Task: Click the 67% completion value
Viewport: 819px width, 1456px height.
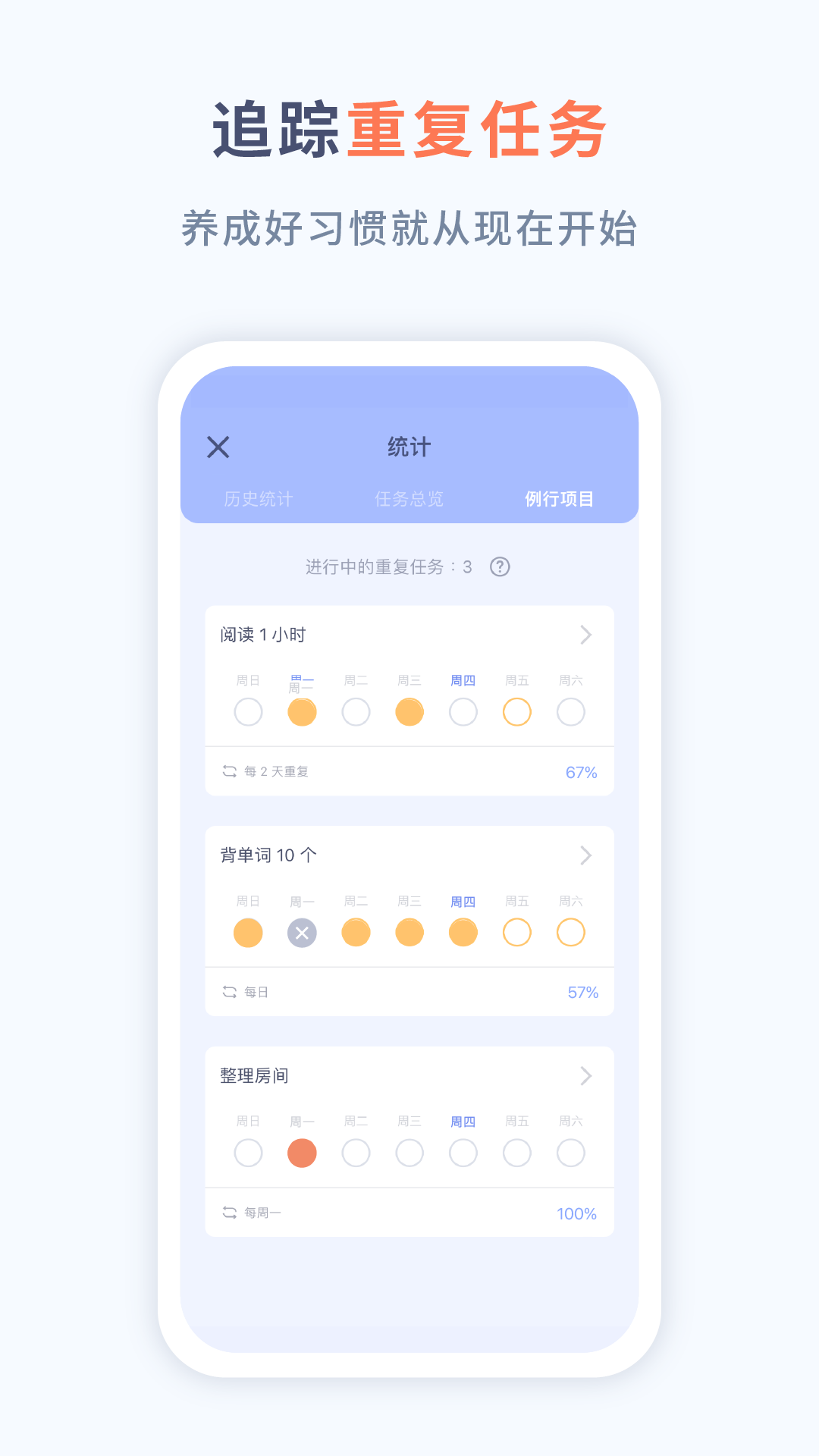Action: point(581,771)
